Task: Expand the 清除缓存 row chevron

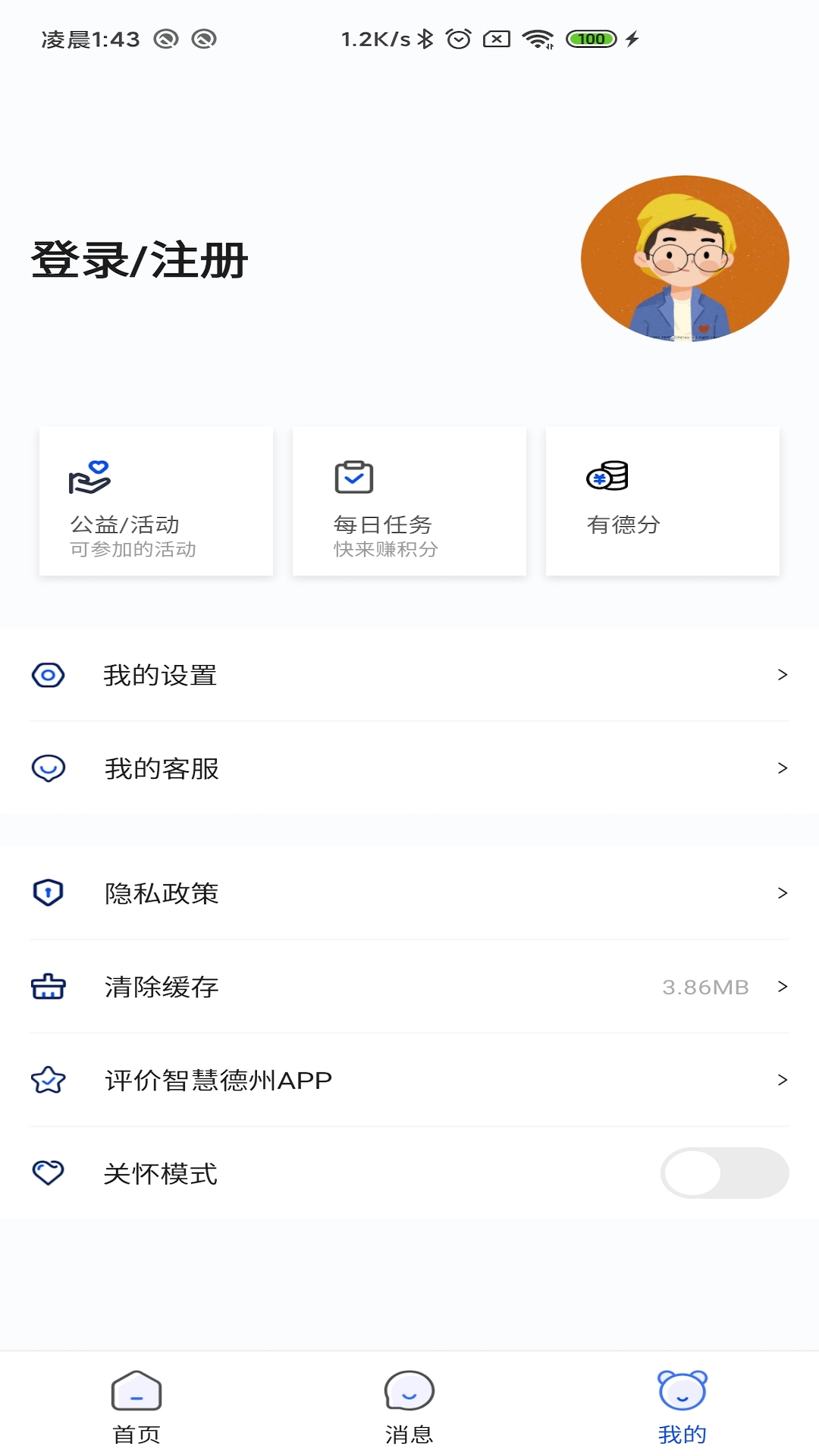Action: point(782,987)
